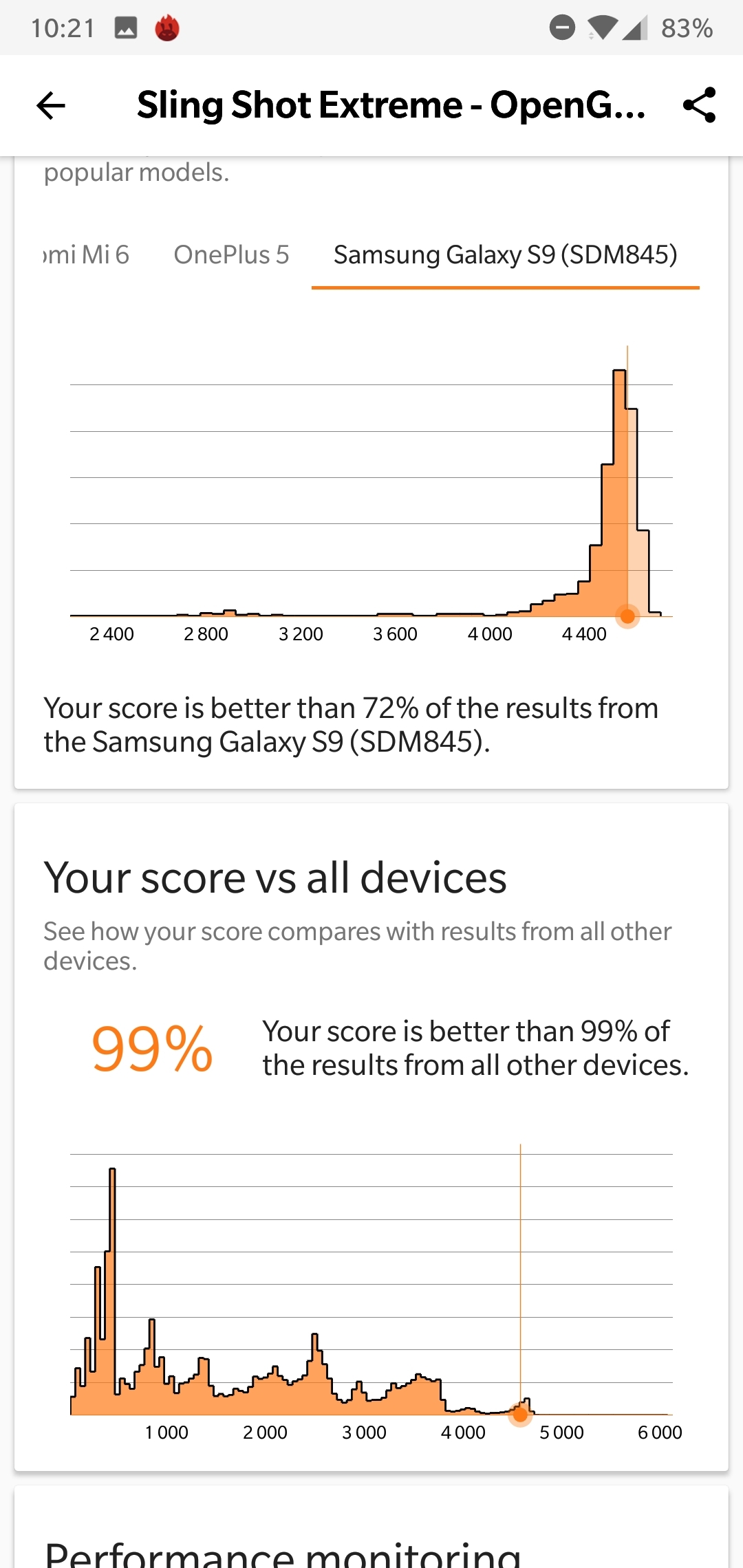The width and height of the screenshot is (743, 1568).
Task: Tap the 72% comparison text
Action: 351,724
